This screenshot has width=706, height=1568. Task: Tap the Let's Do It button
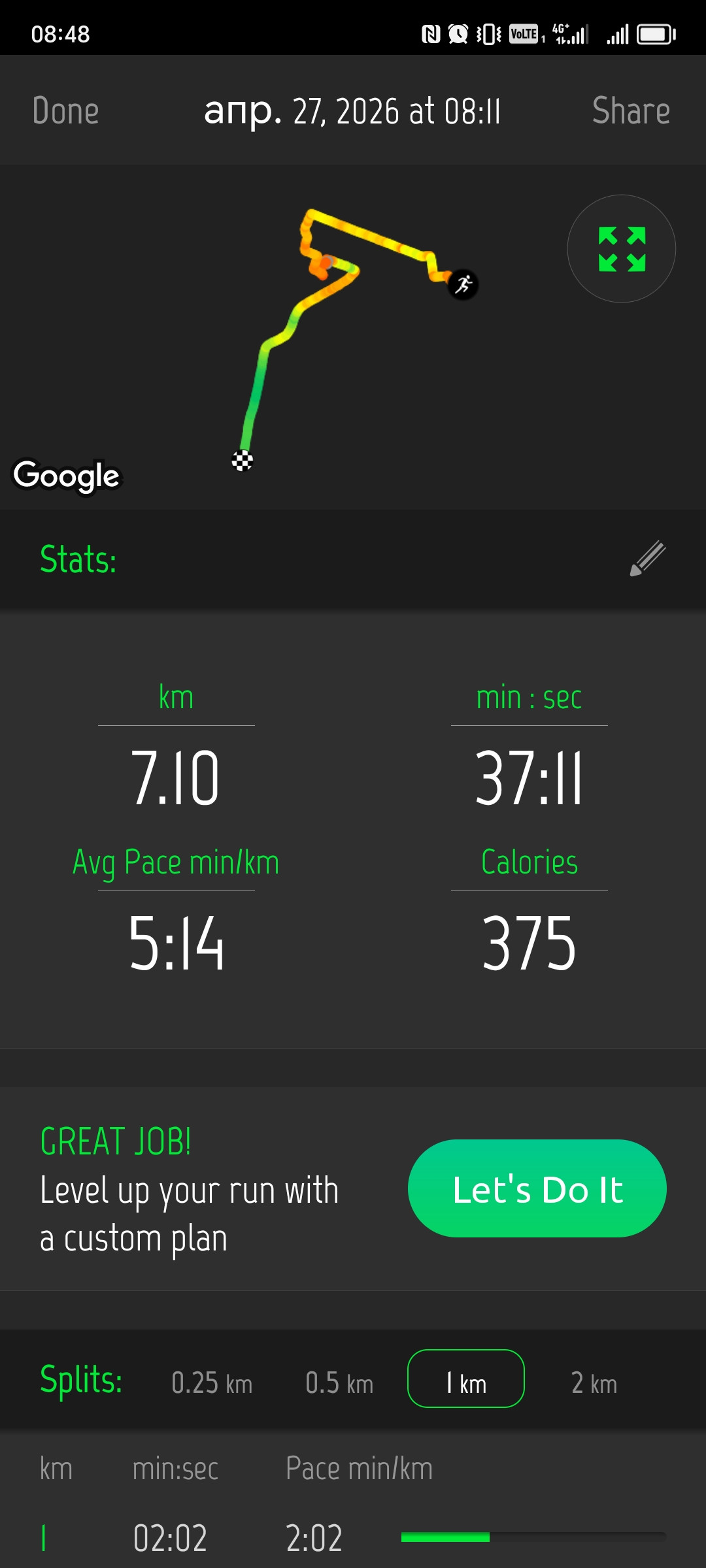coord(537,1188)
